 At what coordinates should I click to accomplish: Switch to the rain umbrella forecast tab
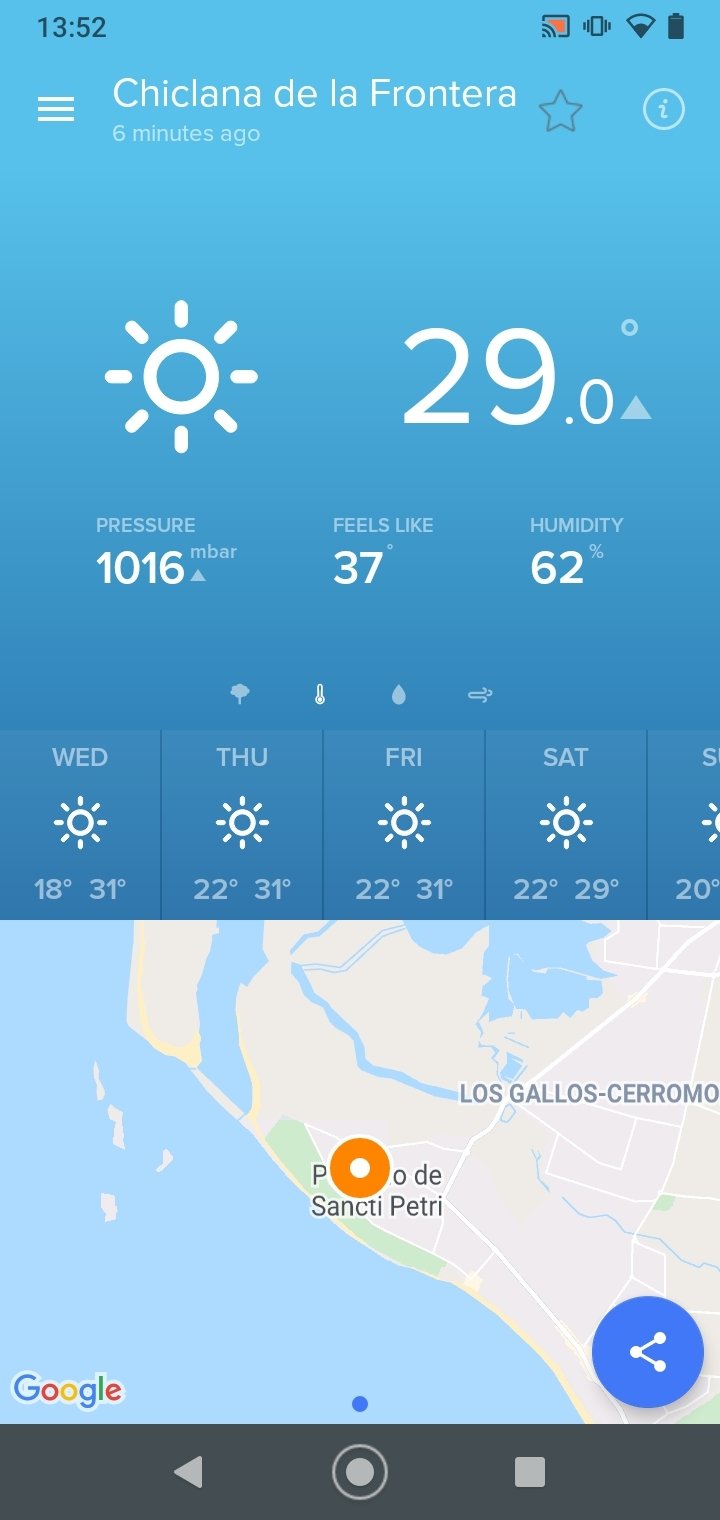tap(240, 694)
